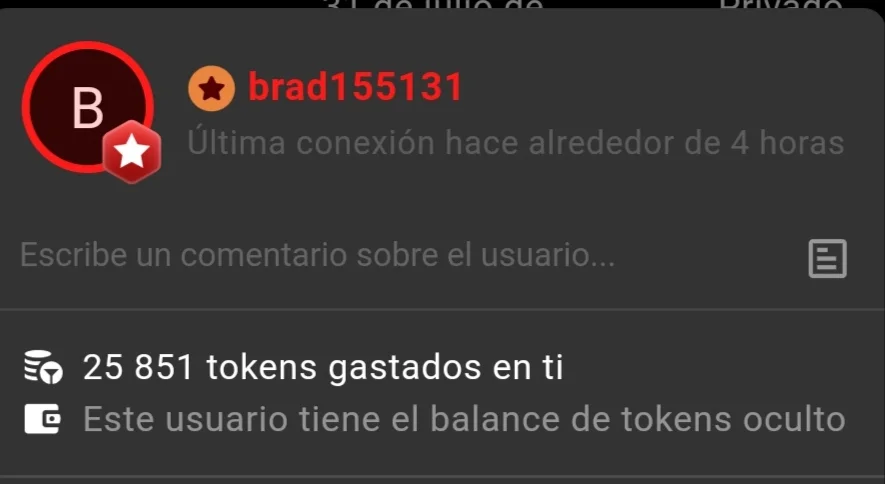Write a comment about the user
885x484 pixels.
pos(317,256)
